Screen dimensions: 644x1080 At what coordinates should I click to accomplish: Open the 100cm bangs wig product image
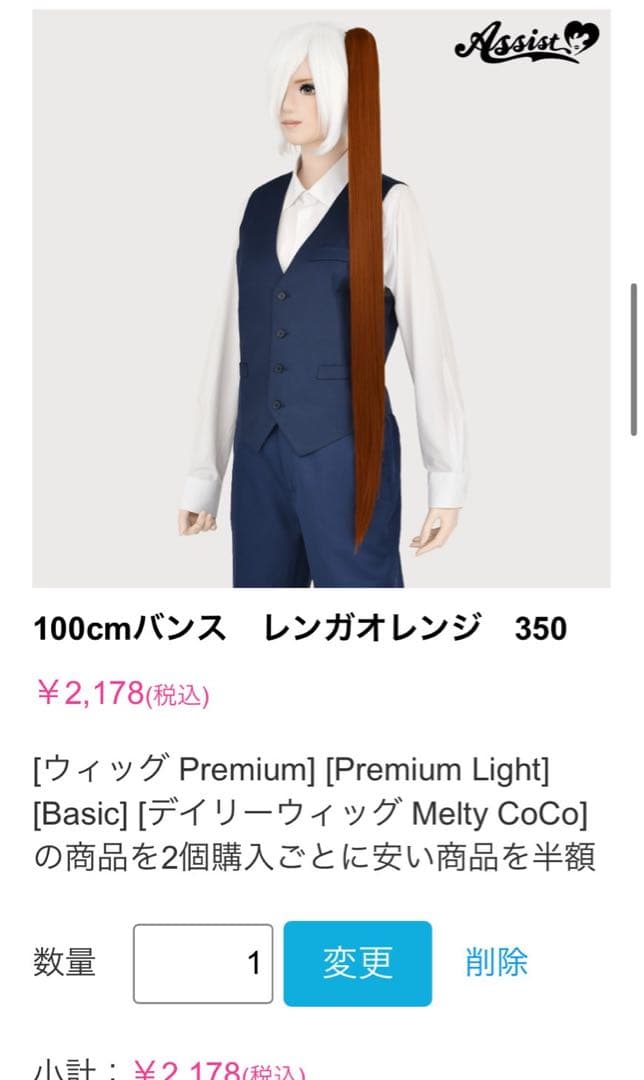click(x=321, y=299)
